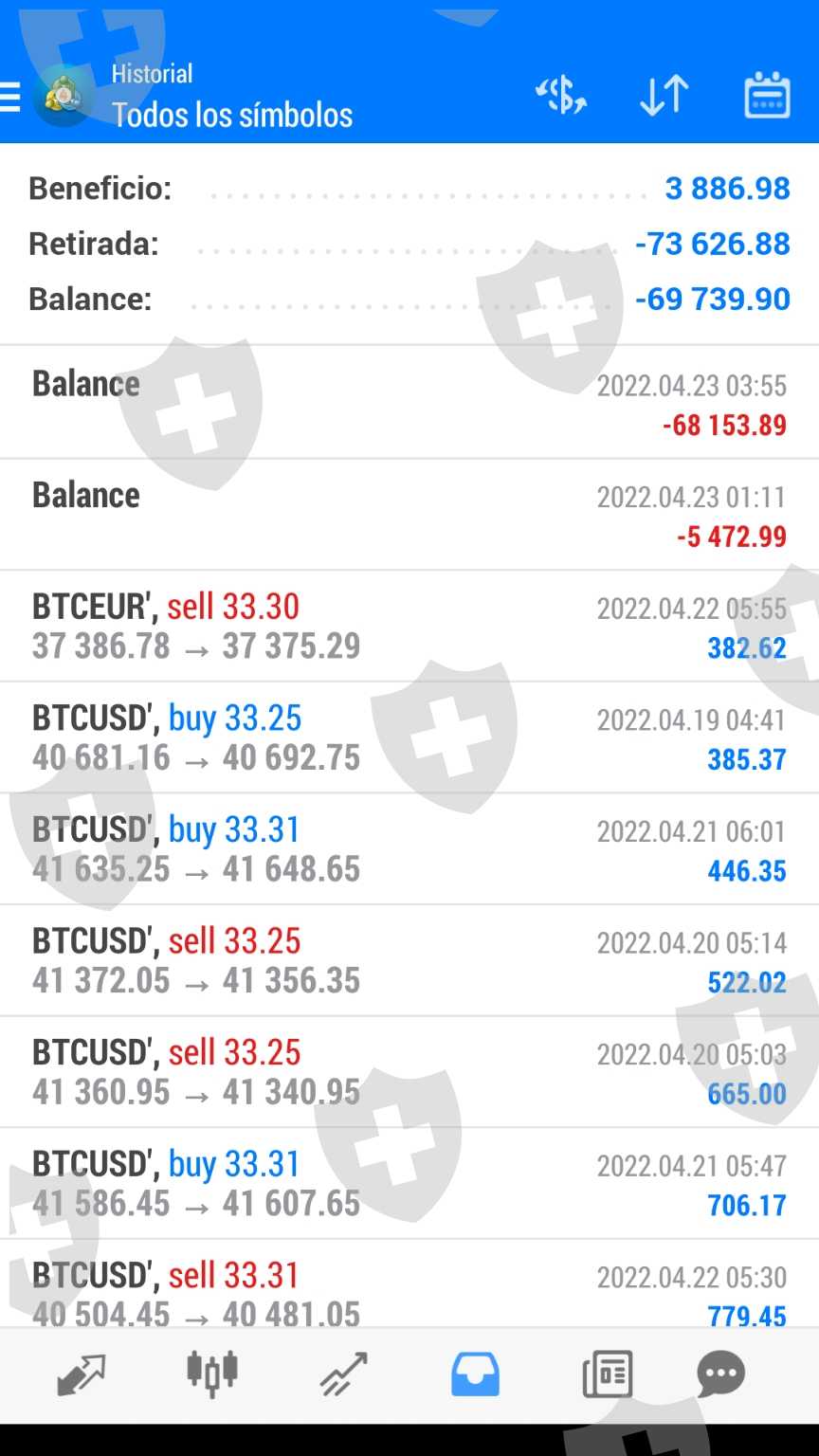
Task: Open BTCUSD buy deal with profit 706.17
Action: (x=409, y=1184)
